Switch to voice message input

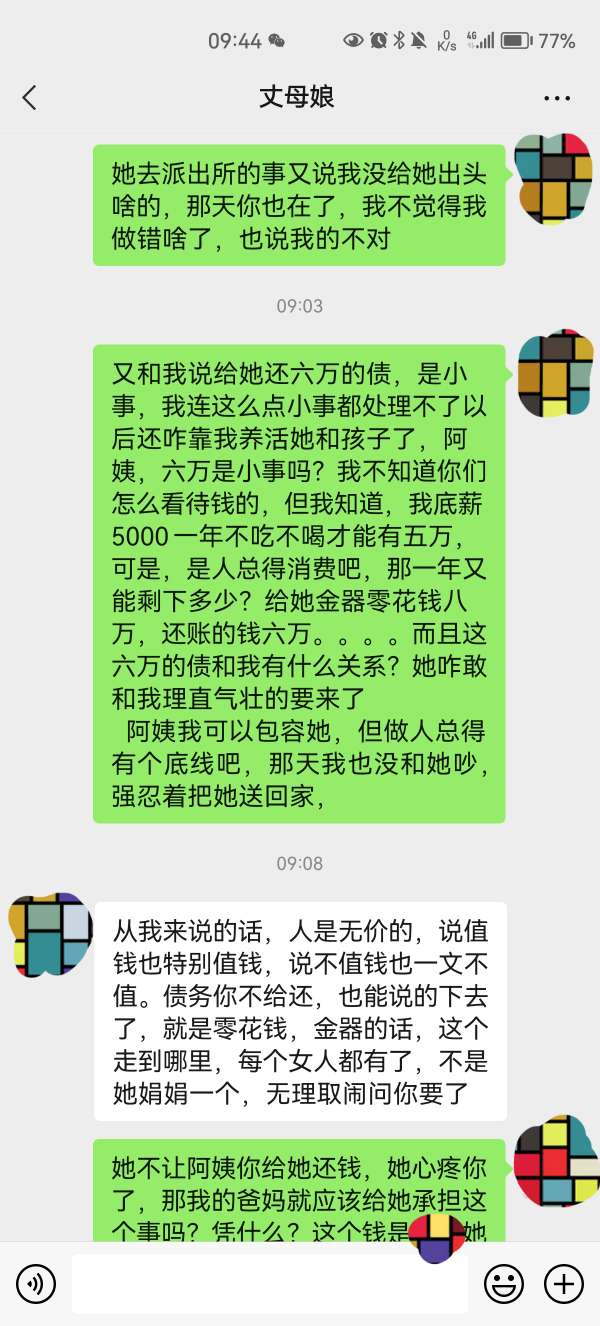[36, 1283]
